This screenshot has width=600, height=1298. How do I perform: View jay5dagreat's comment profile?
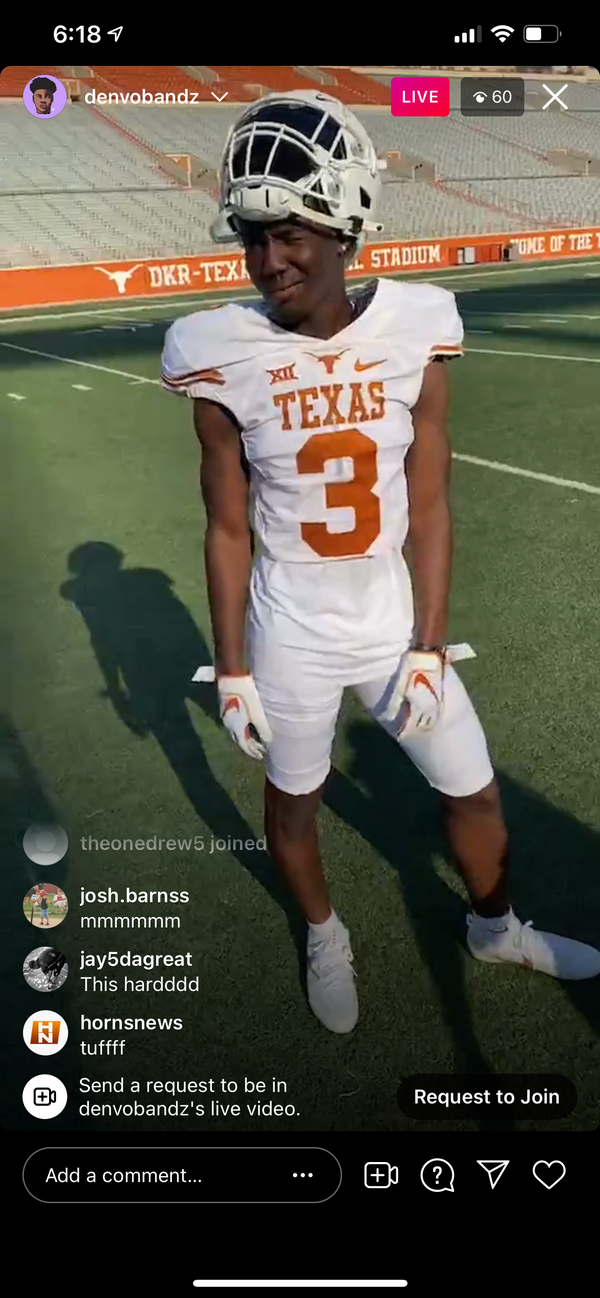45,970
